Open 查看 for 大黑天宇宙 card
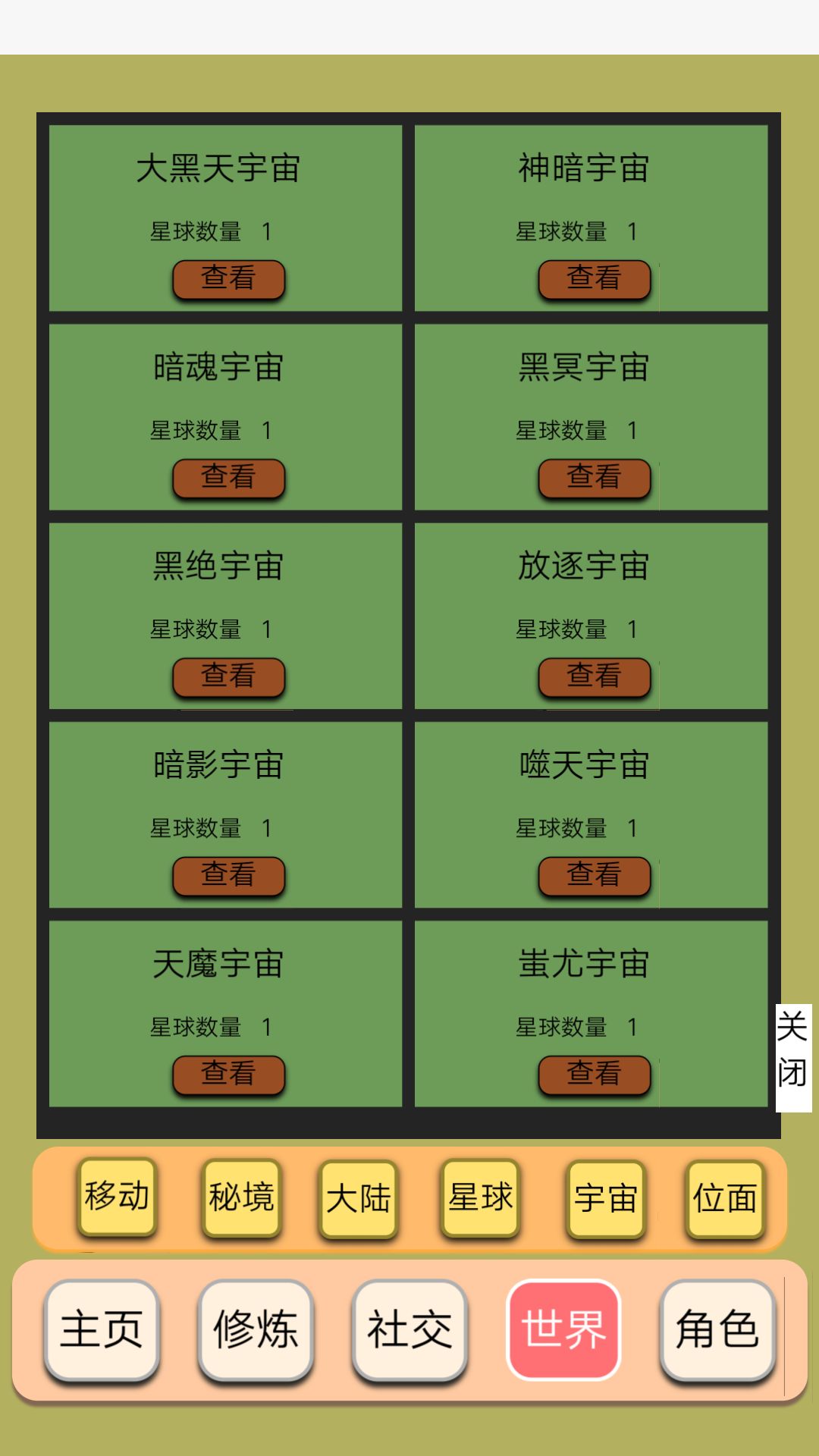This screenshot has width=819, height=1456. coord(229,279)
